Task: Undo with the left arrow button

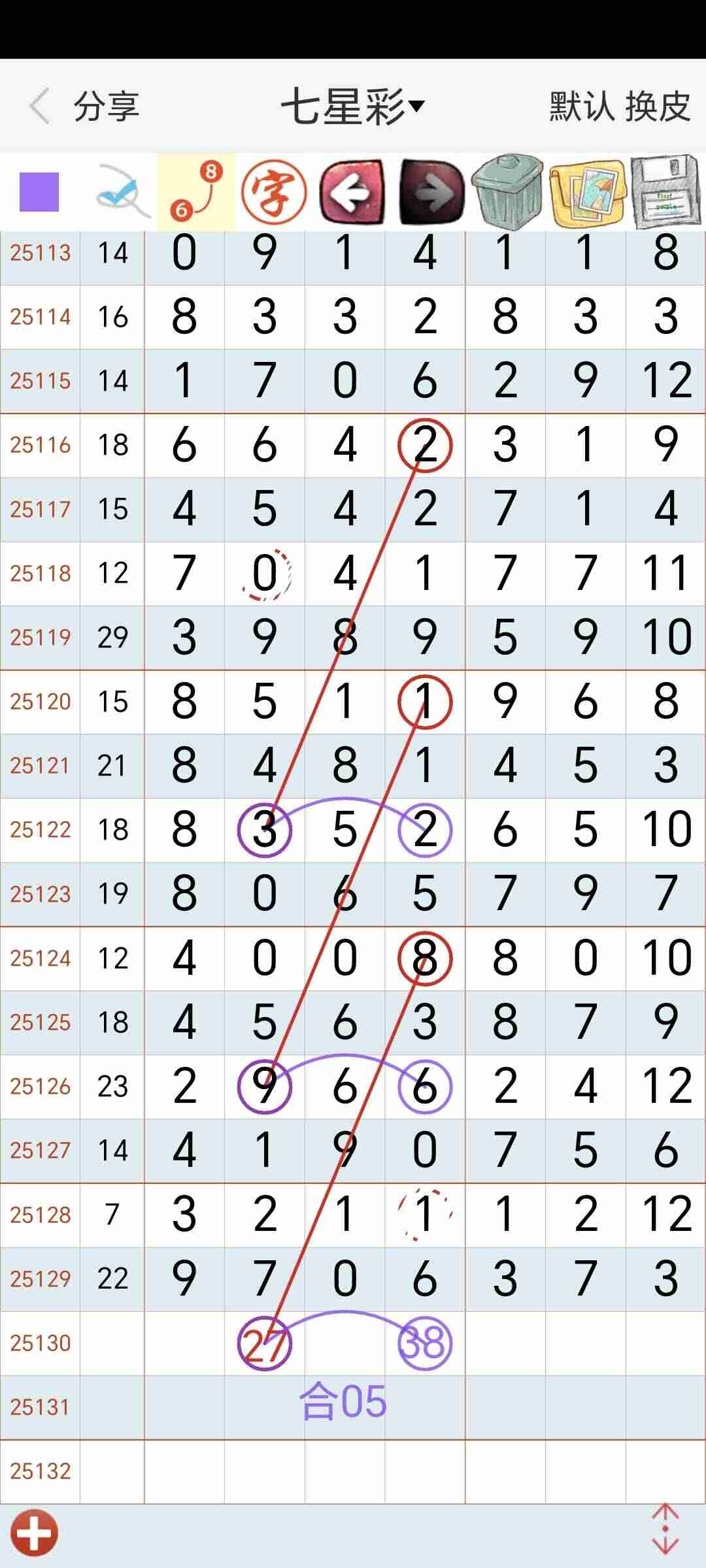Action: click(352, 192)
